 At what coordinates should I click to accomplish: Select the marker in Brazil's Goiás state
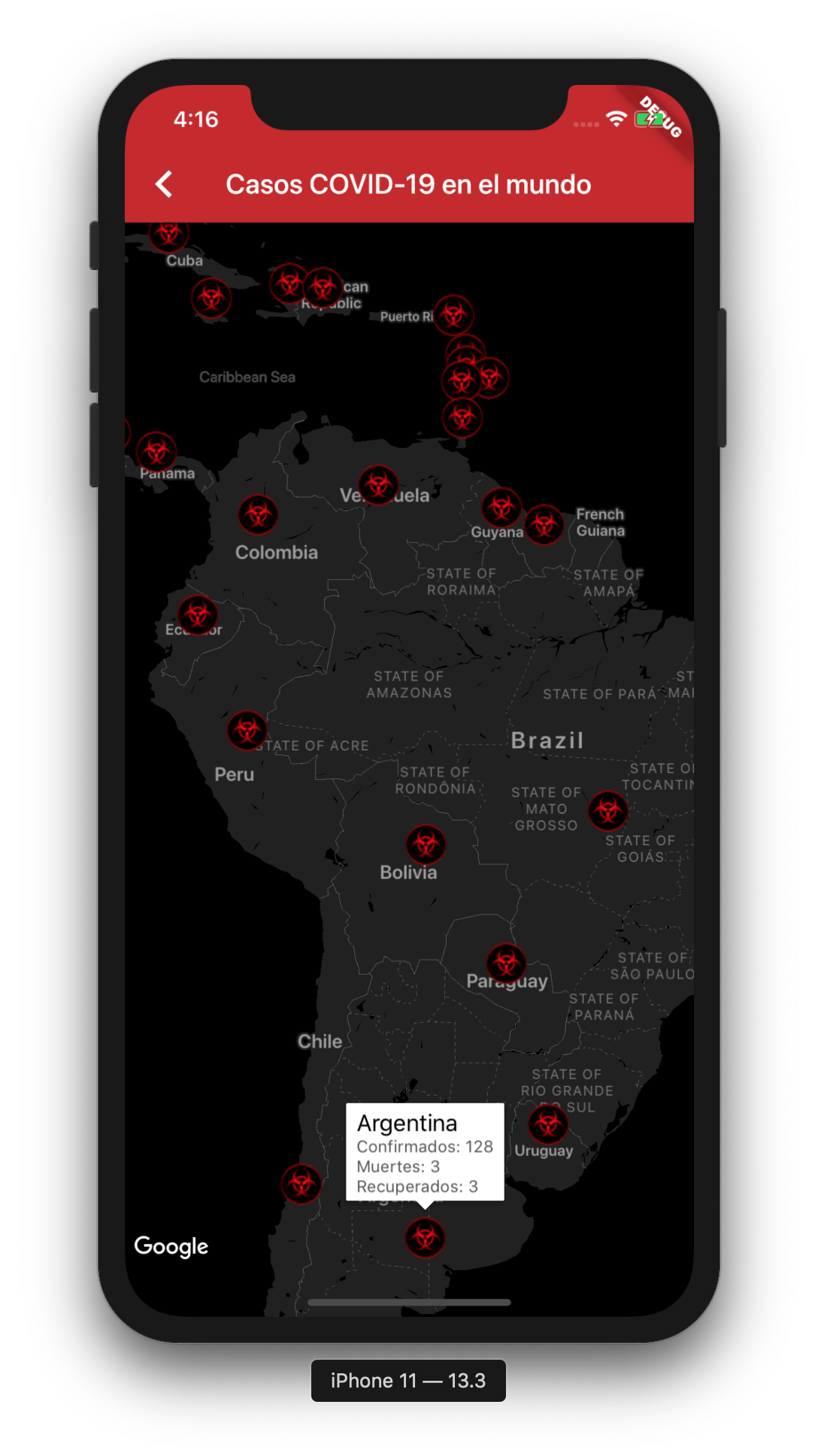click(607, 811)
